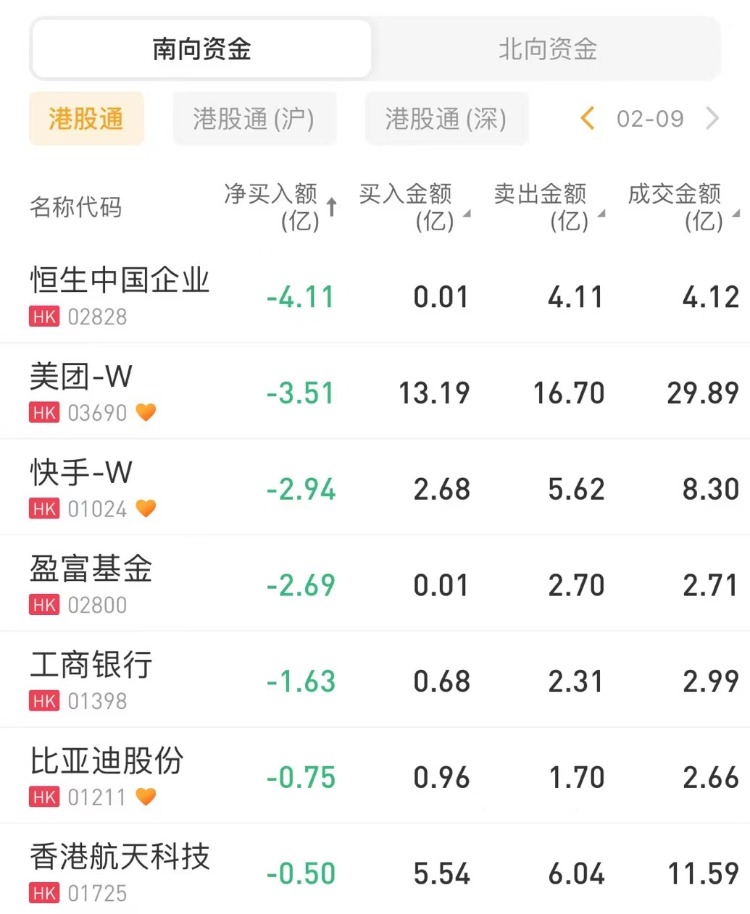Image resolution: width=750 pixels, height=914 pixels.
Task: Switch to the 南向资金 tab
Action: pyautogui.click(x=201, y=49)
